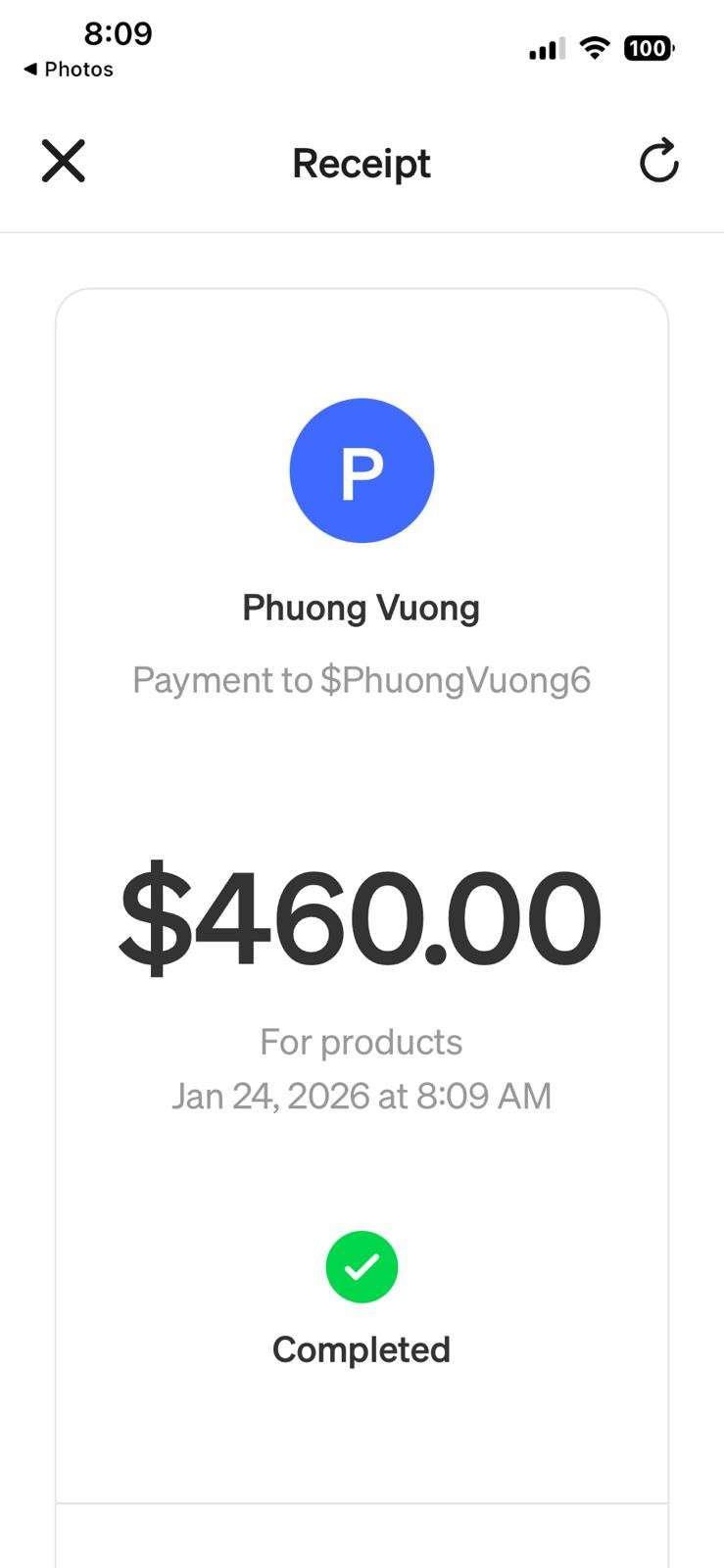The height and width of the screenshot is (1568, 724).
Task: Return to the Photos app
Action: pos(68,70)
